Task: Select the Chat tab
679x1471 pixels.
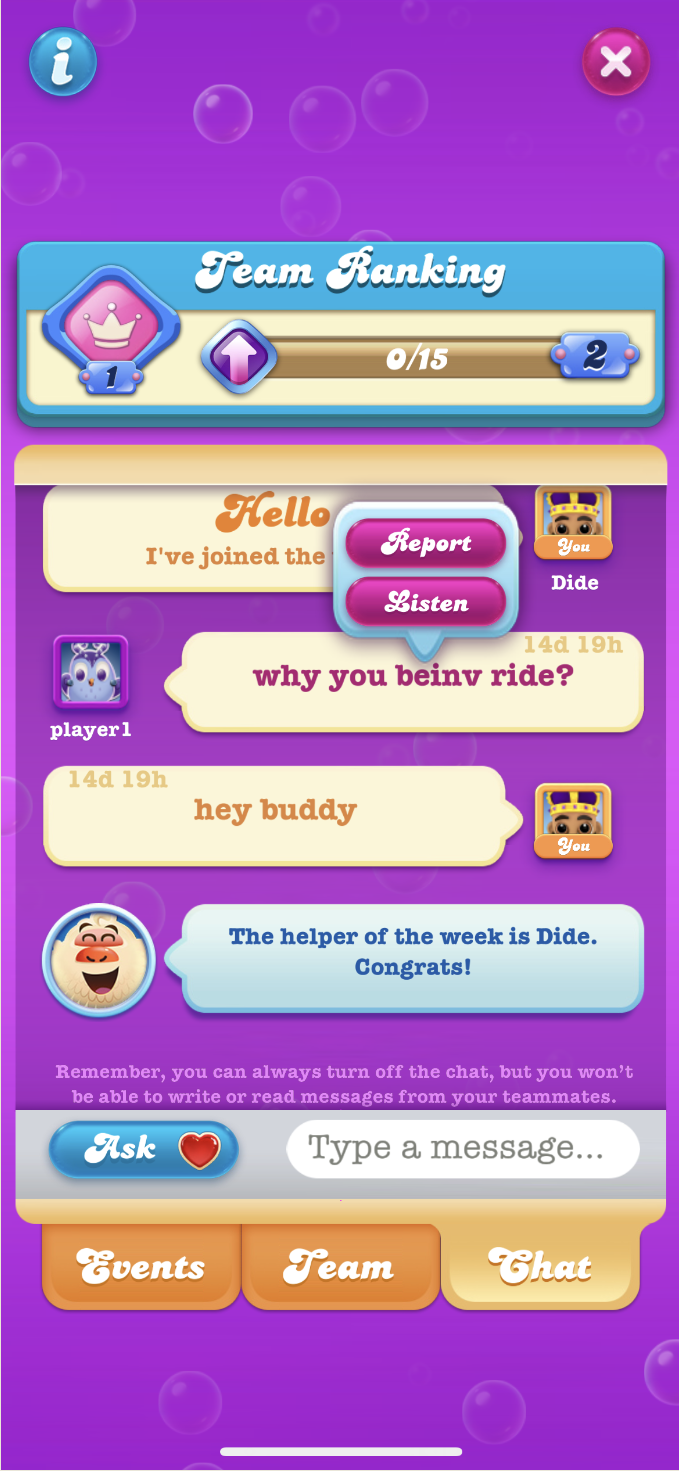Action: pos(540,1266)
